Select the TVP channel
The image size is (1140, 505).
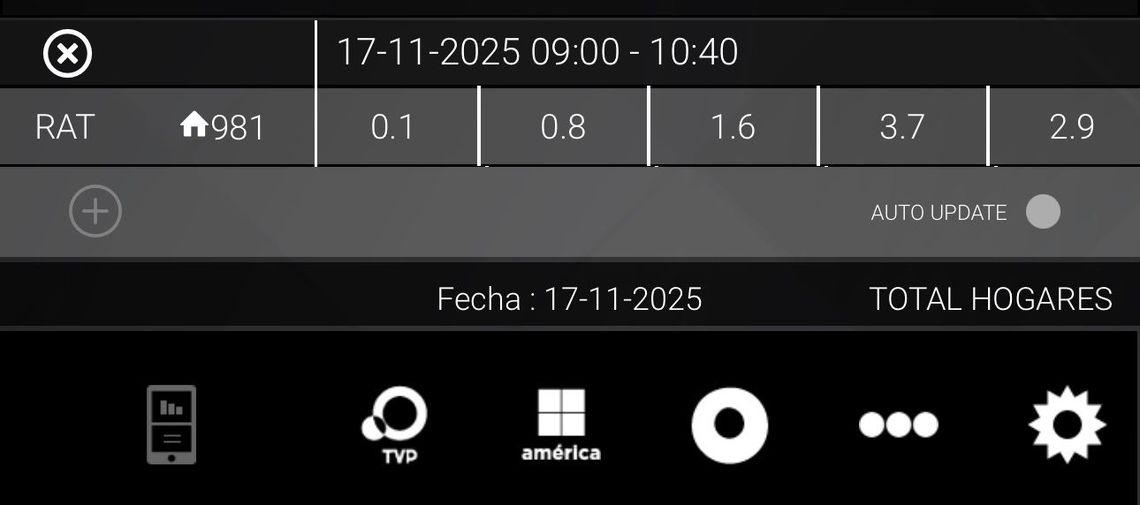394,425
